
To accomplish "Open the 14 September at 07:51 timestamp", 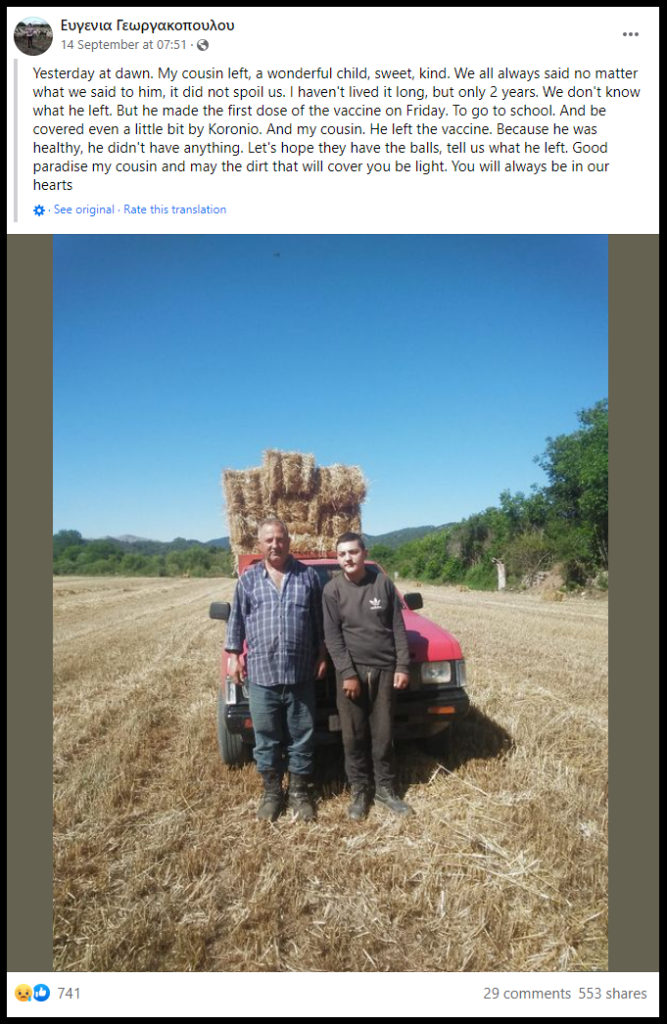I will pyautogui.click(x=123, y=45).
